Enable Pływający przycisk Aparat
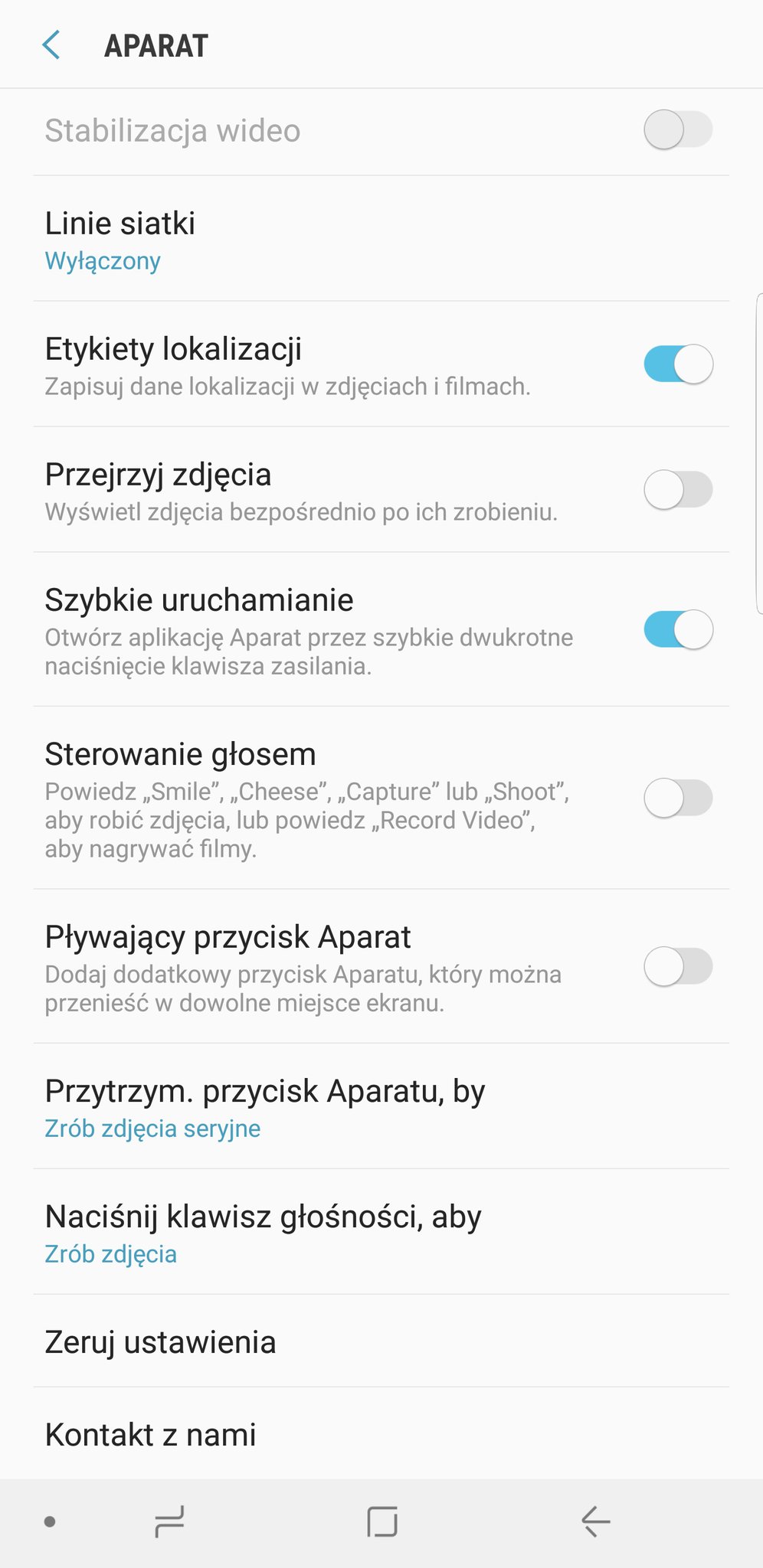Viewport: 763px width, 1568px height. tap(678, 966)
